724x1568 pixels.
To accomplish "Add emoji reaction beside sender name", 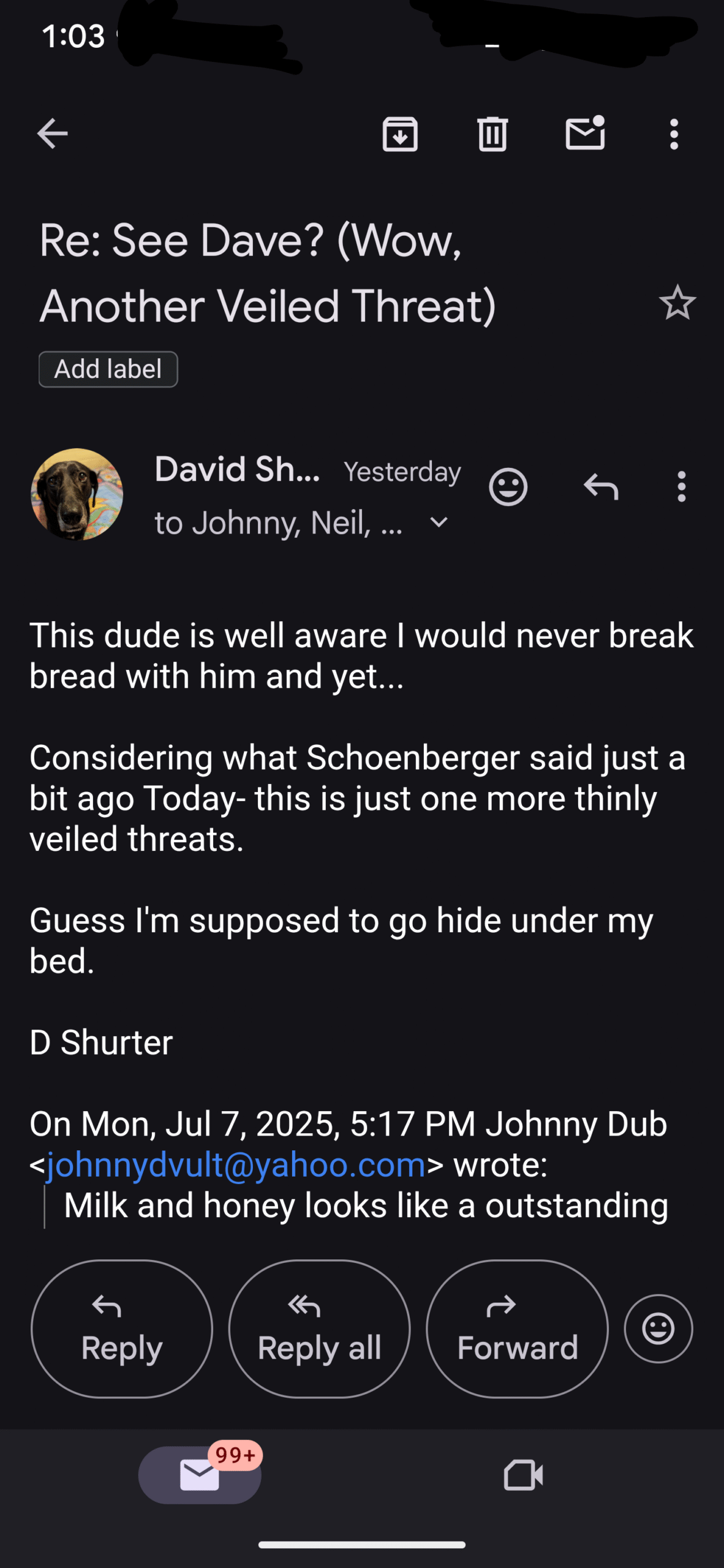I will tap(508, 487).
